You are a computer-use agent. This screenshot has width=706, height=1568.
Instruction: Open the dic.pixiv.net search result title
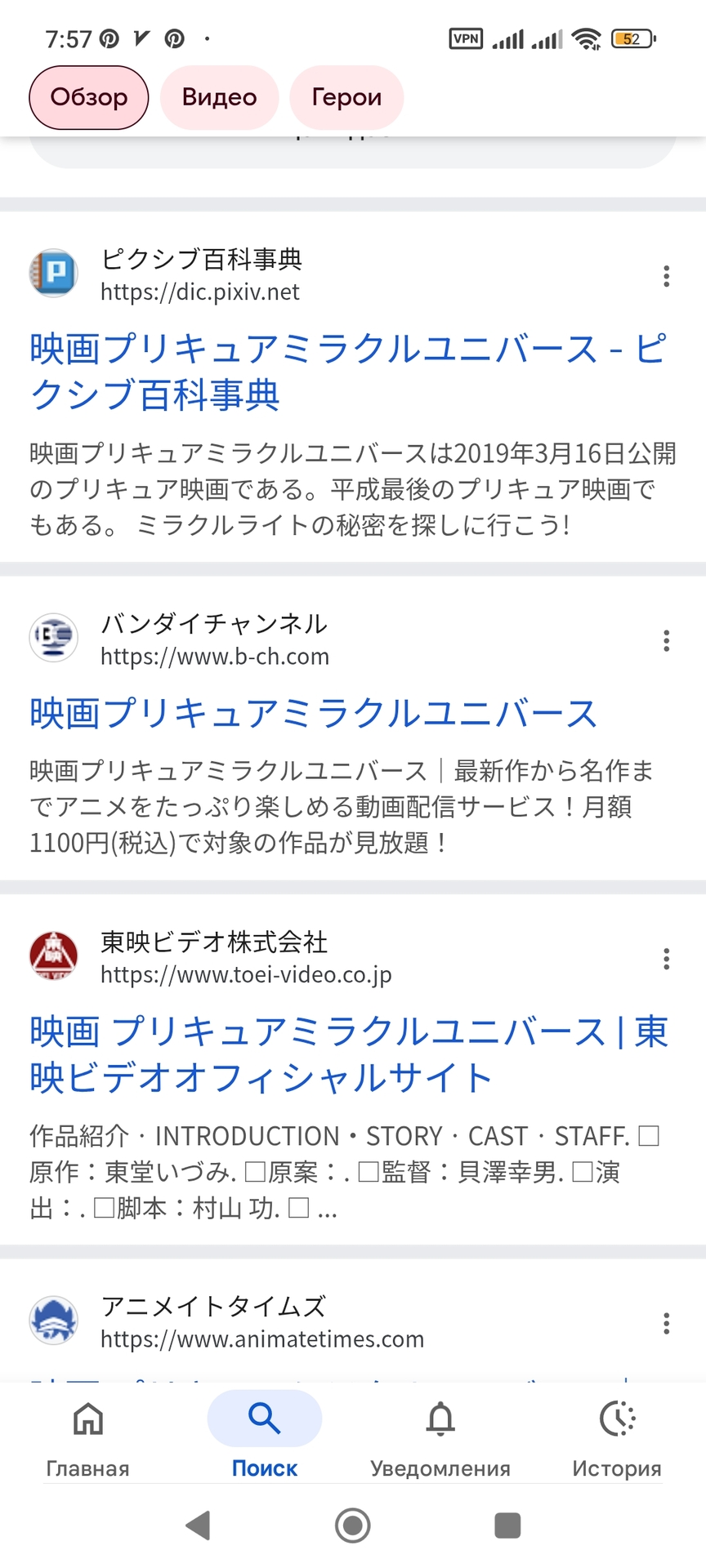[347, 372]
